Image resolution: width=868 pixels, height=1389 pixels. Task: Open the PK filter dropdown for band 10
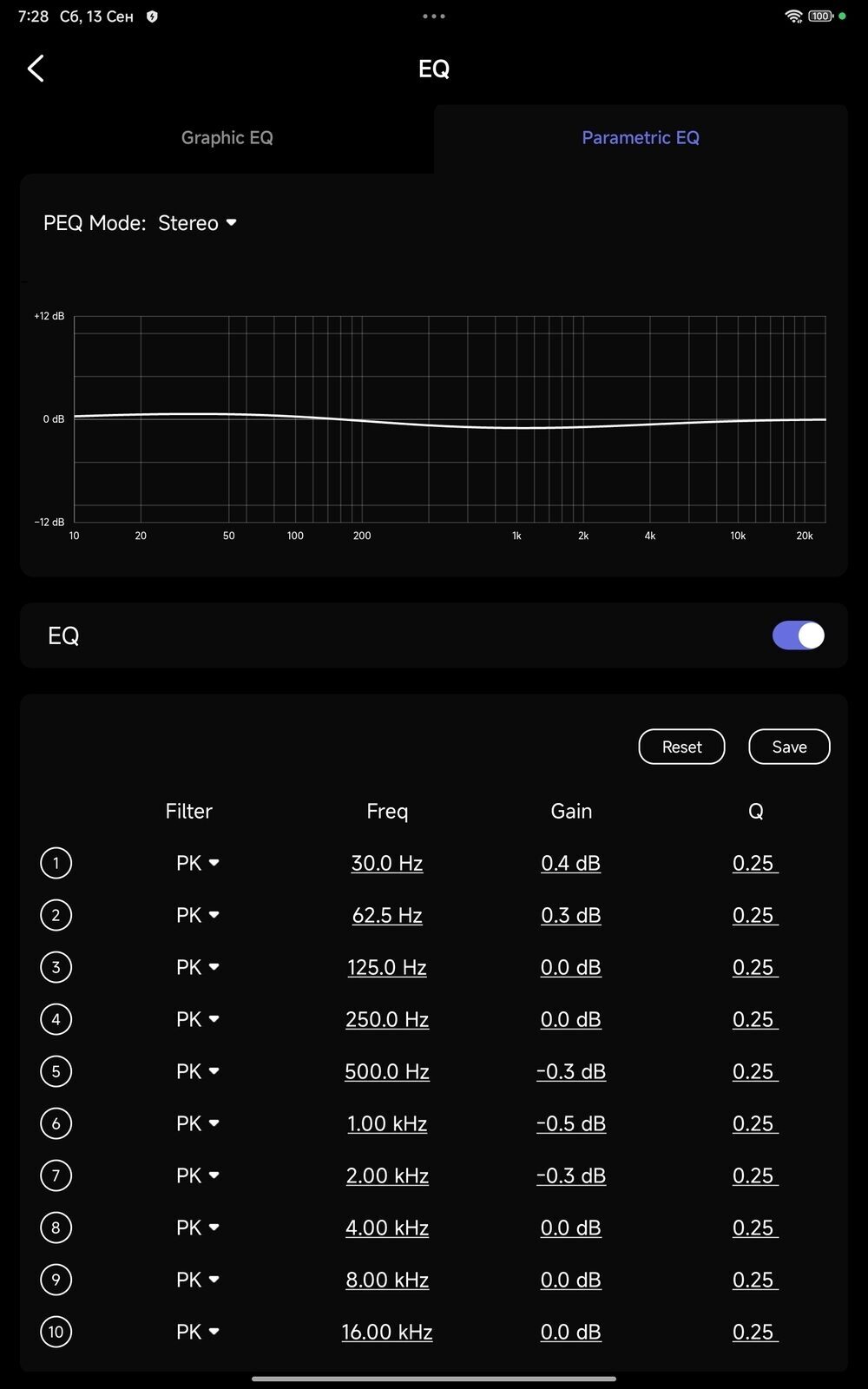198,1332
